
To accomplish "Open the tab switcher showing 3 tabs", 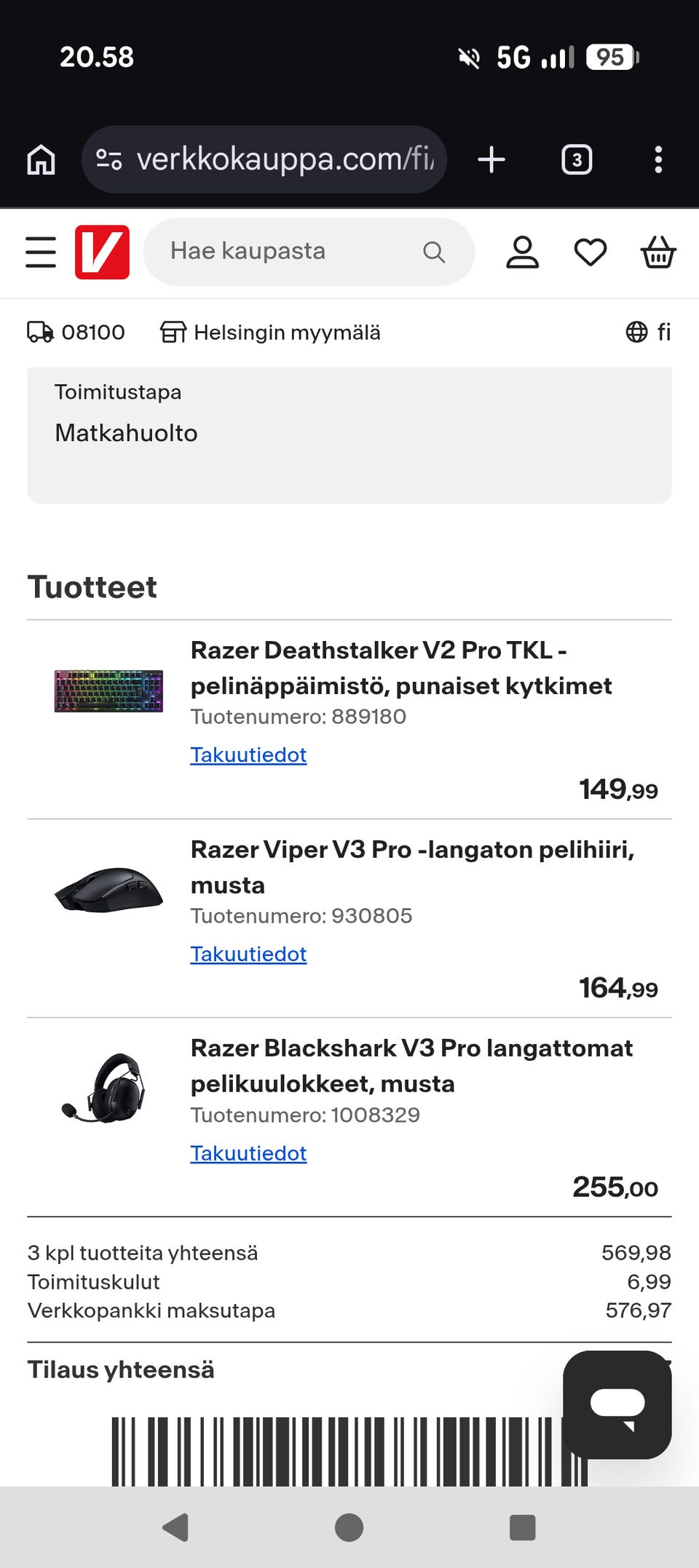I will click(577, 159).
